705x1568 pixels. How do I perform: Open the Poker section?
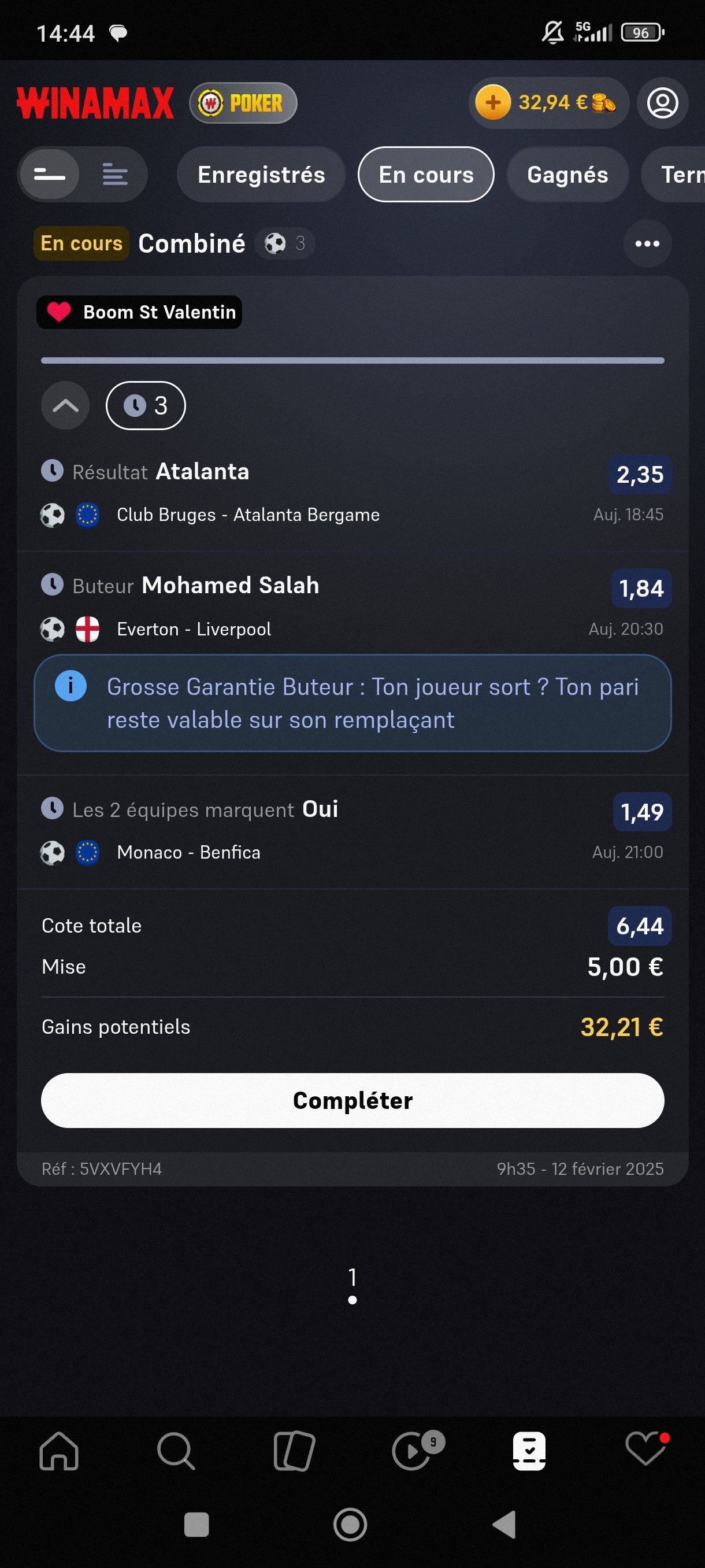(243, 103)
